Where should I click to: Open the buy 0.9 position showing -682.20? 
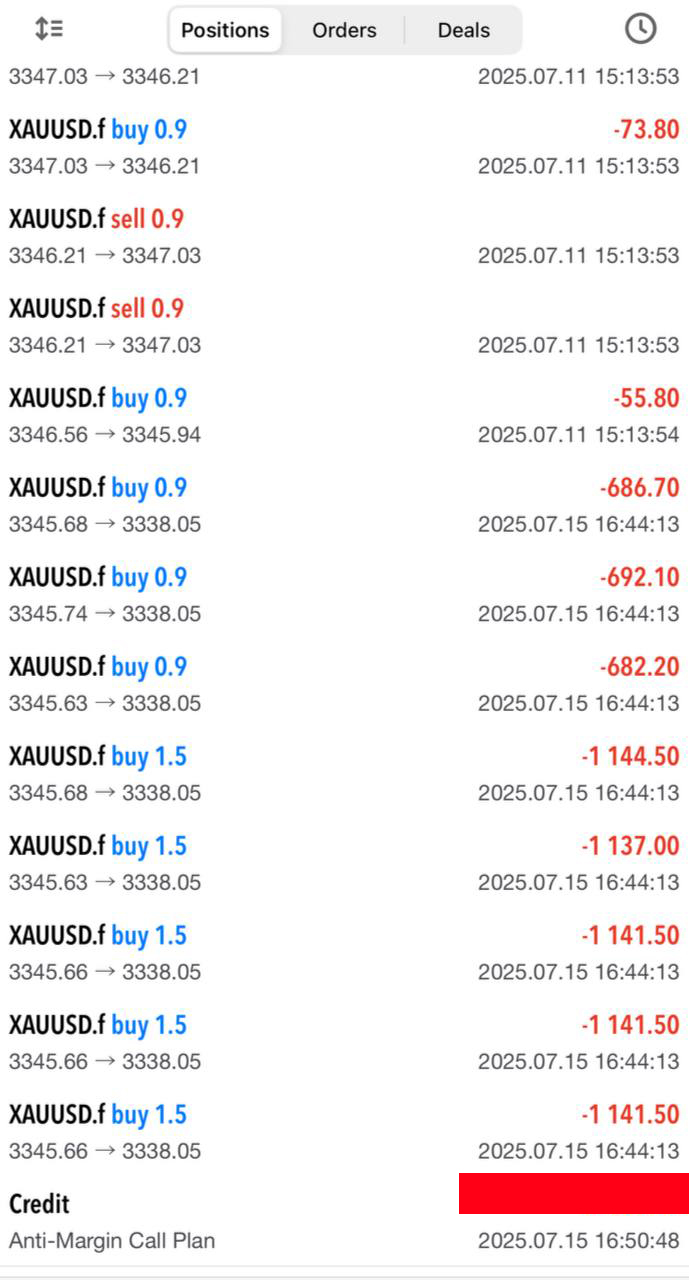344,684
